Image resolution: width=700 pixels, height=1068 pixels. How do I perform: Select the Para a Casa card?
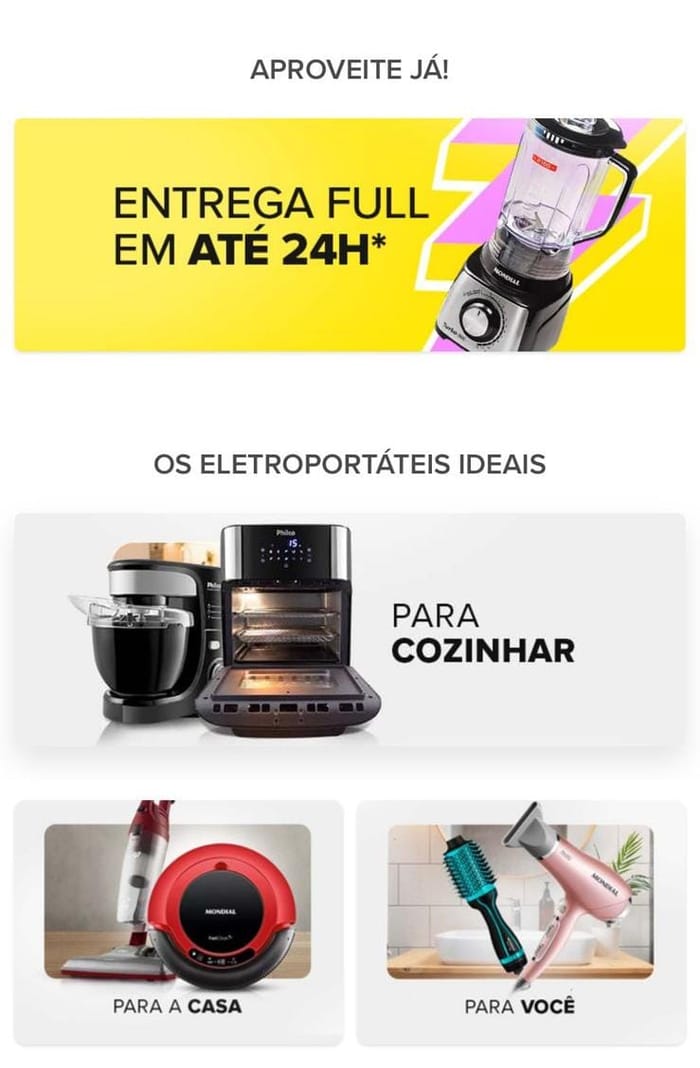coord(178,922)
